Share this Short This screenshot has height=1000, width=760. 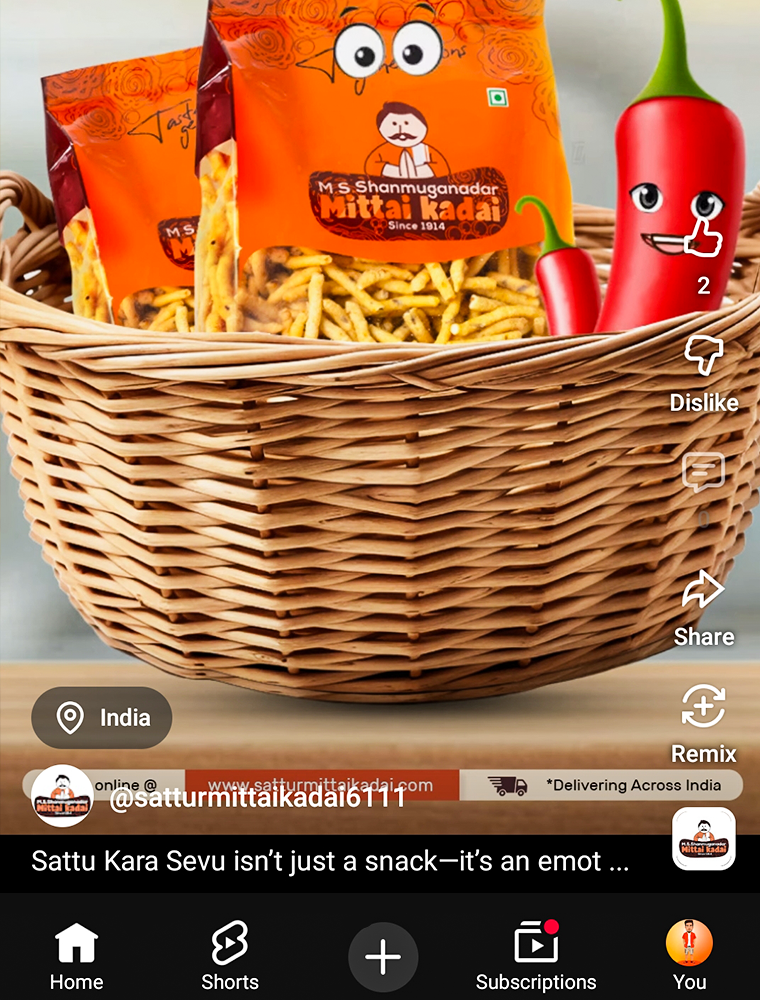pyautogui.click(x=703, y=592)
